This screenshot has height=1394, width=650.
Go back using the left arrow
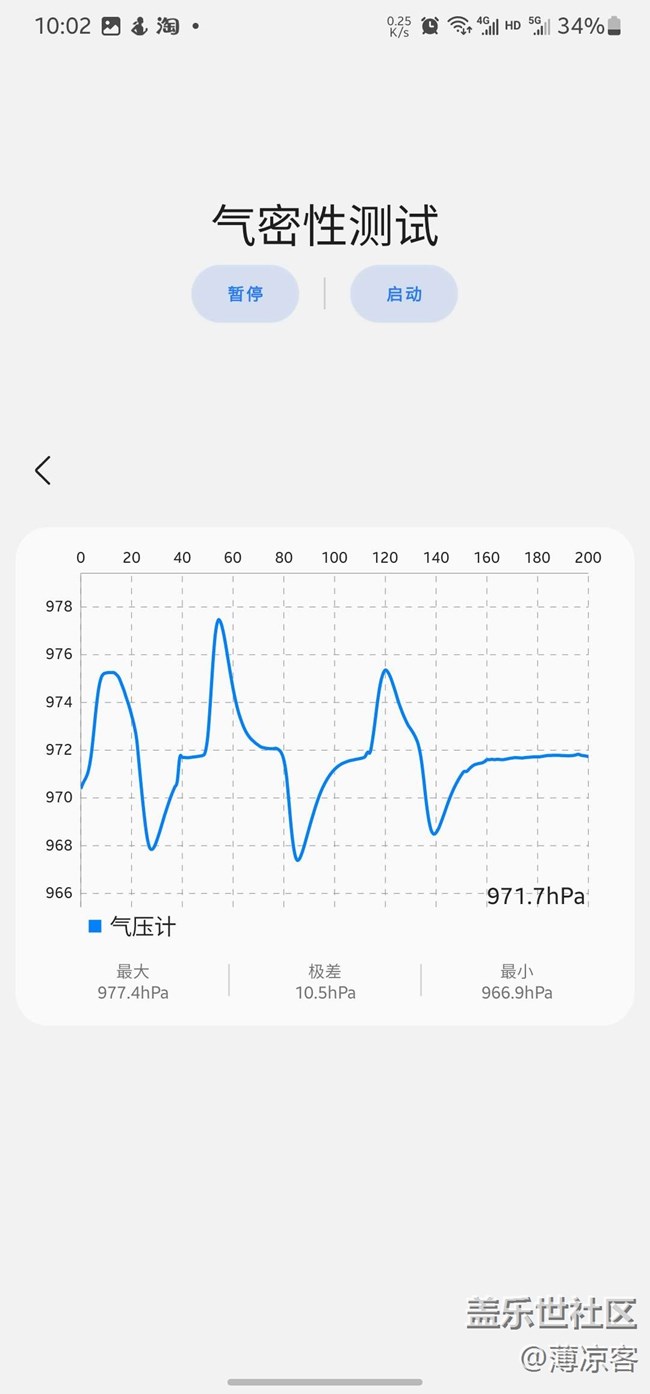pyautogui.click(x=42, y=470)
